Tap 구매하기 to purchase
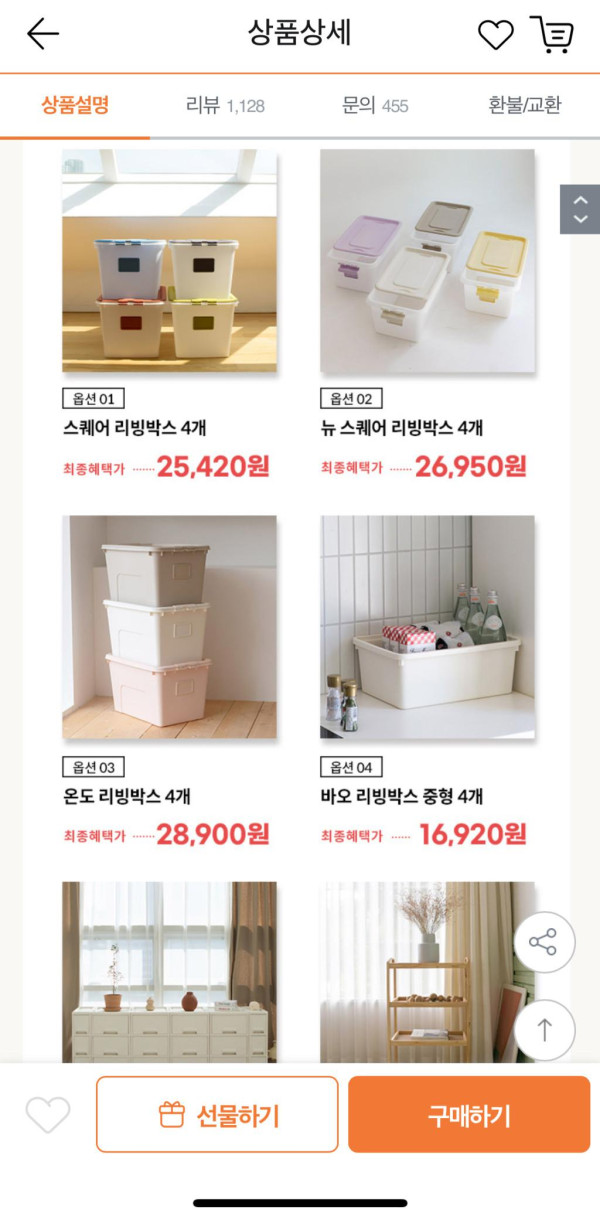This screenshot has height=1220, width=600. point(469,1114)
